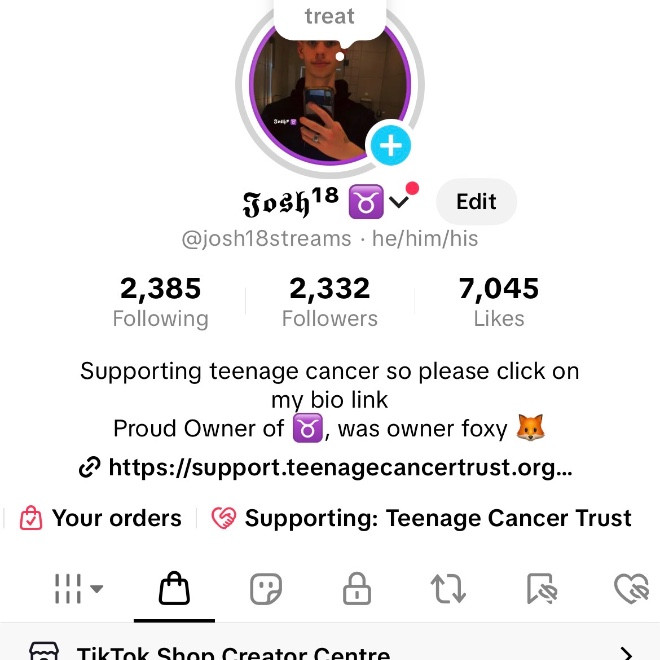Open the hidden favourites bookmark tab

tap(540, 590)
